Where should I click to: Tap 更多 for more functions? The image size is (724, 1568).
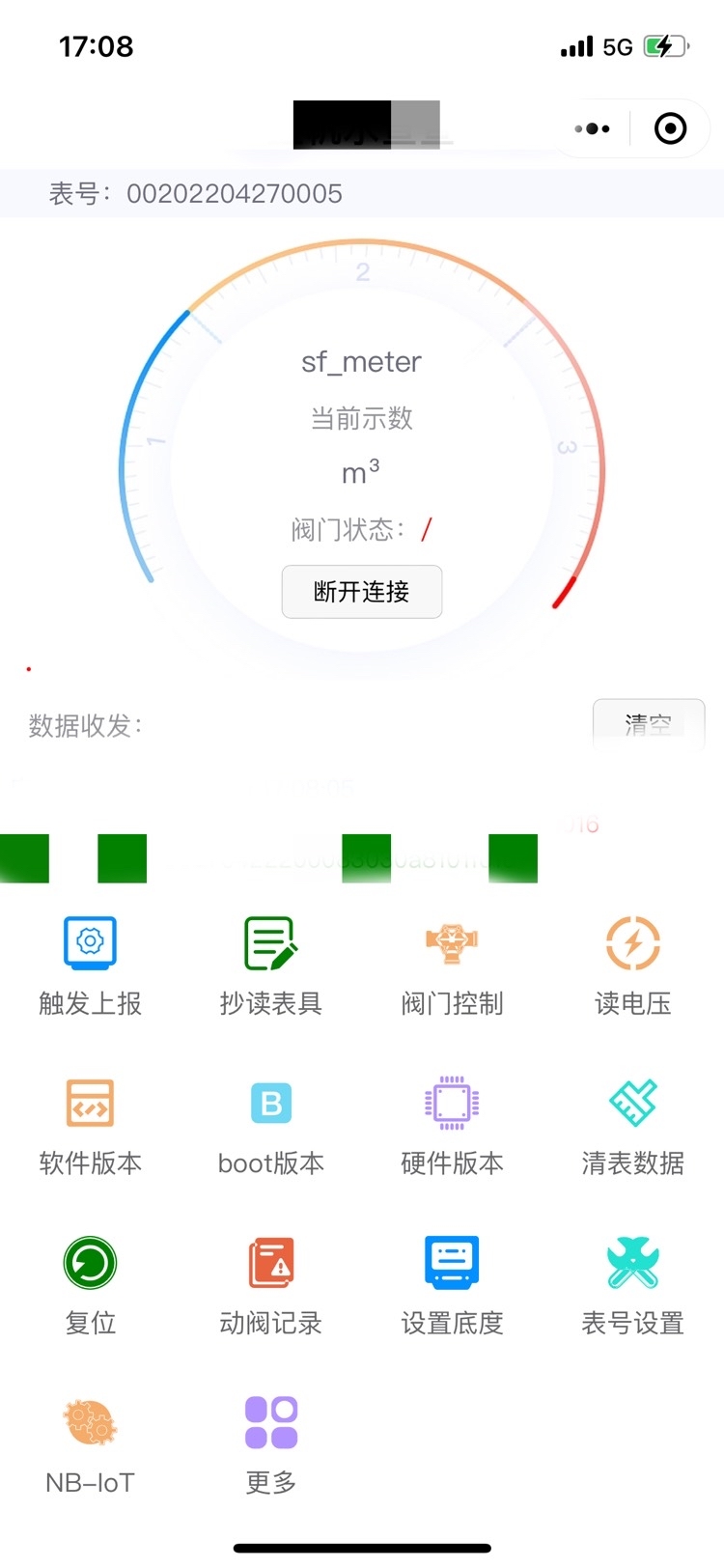(x=270, y=1444)
